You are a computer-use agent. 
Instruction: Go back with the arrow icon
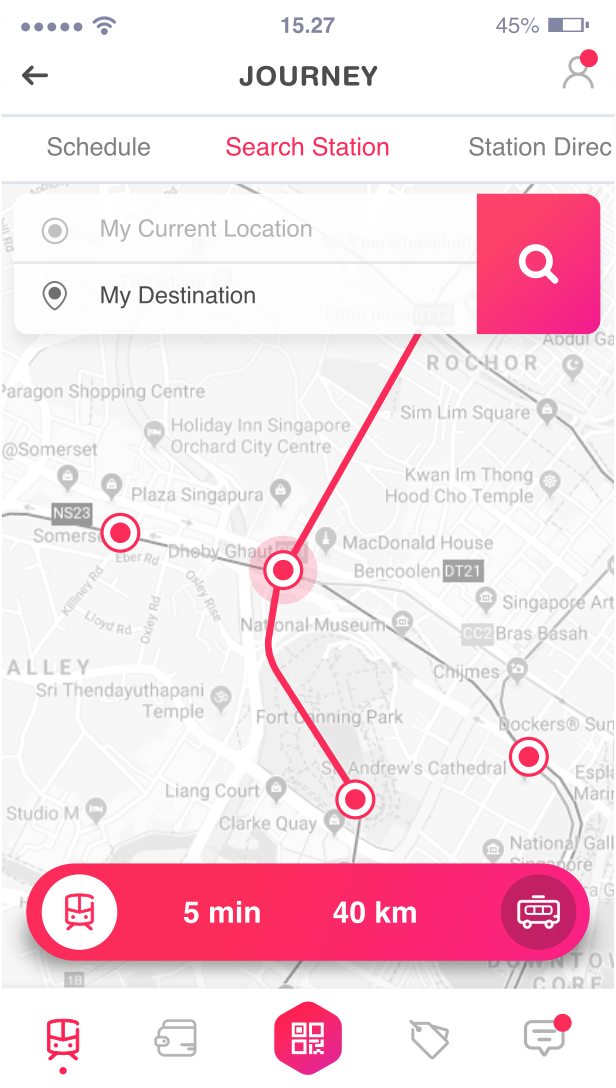pos(35,76)
